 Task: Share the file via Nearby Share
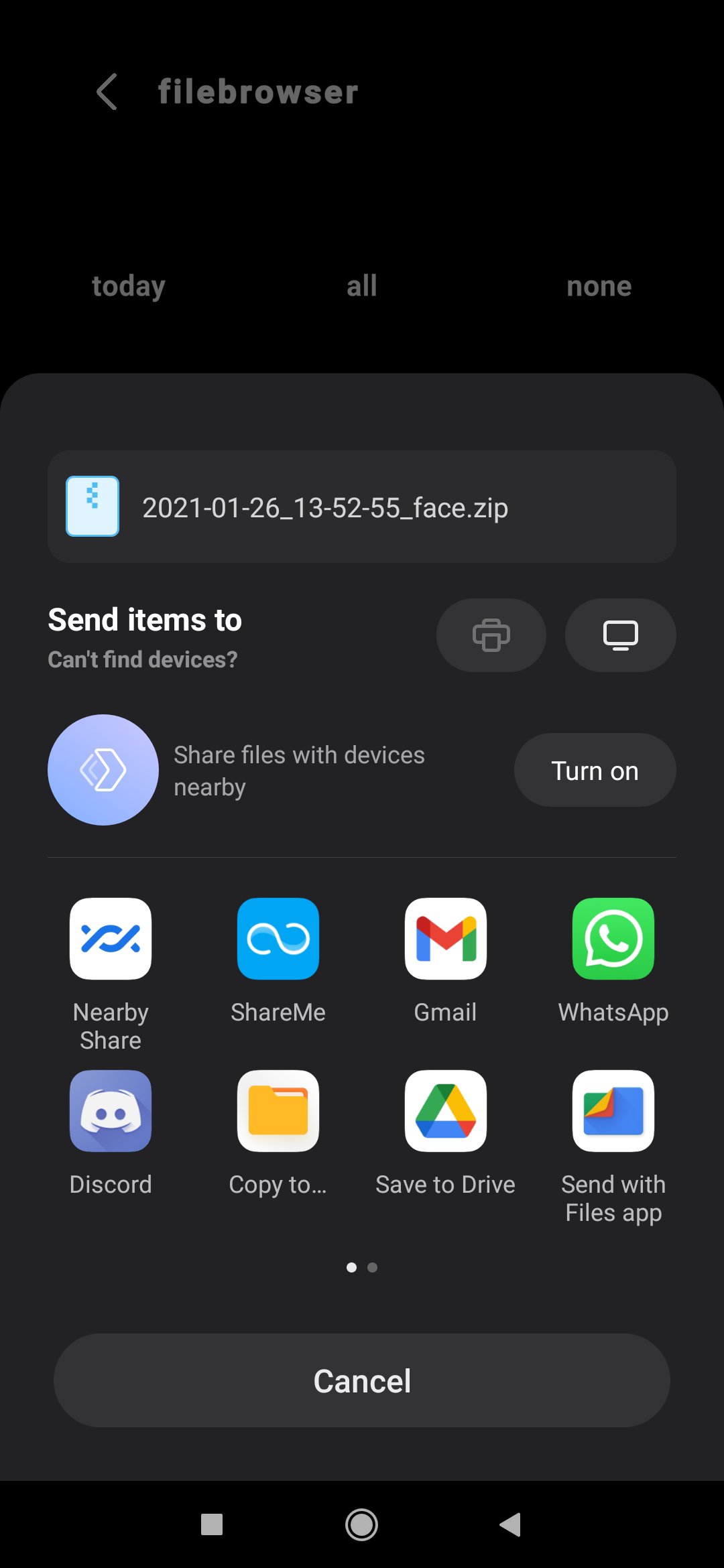111,975
